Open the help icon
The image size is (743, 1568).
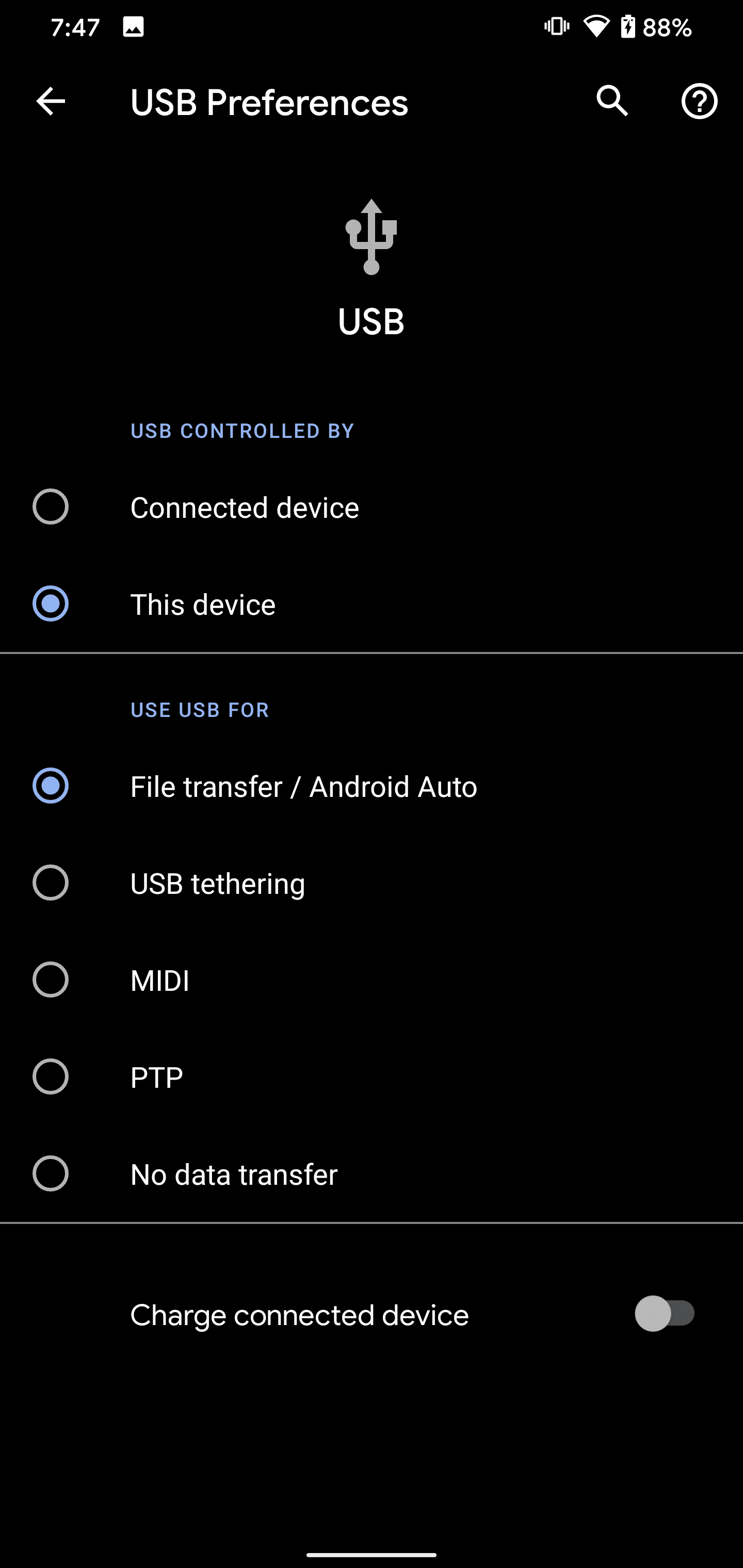pos(699,102)
